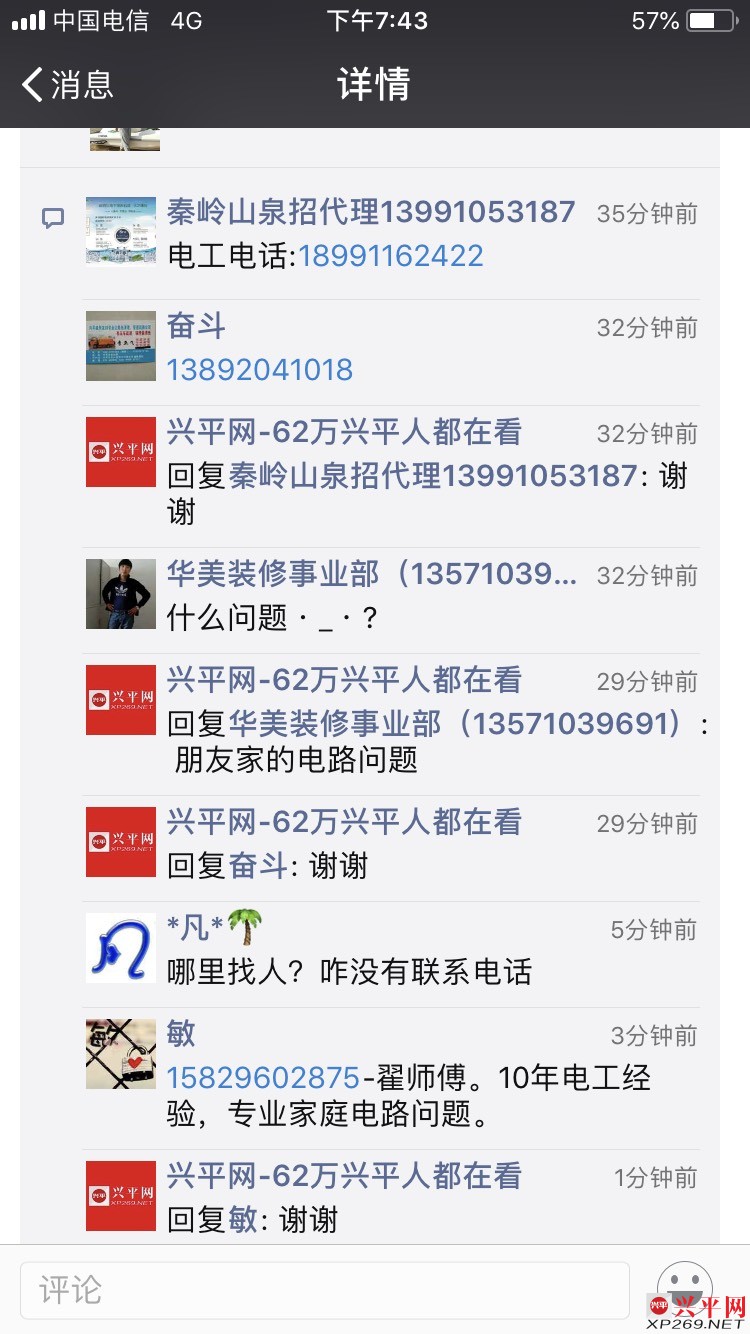Open 秦岭山泉招代理13991053187 profile name

(x=371, y=212)
